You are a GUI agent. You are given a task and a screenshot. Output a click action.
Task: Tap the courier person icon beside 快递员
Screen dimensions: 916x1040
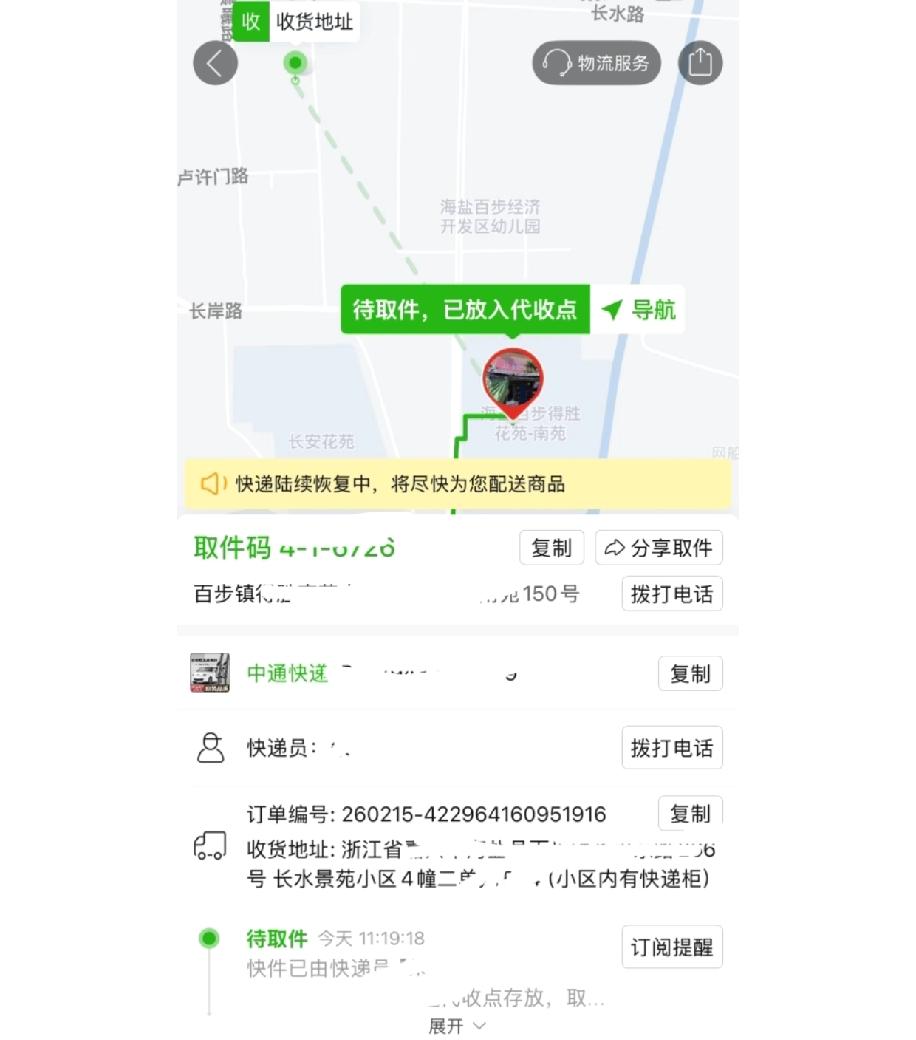coord(210,747)
